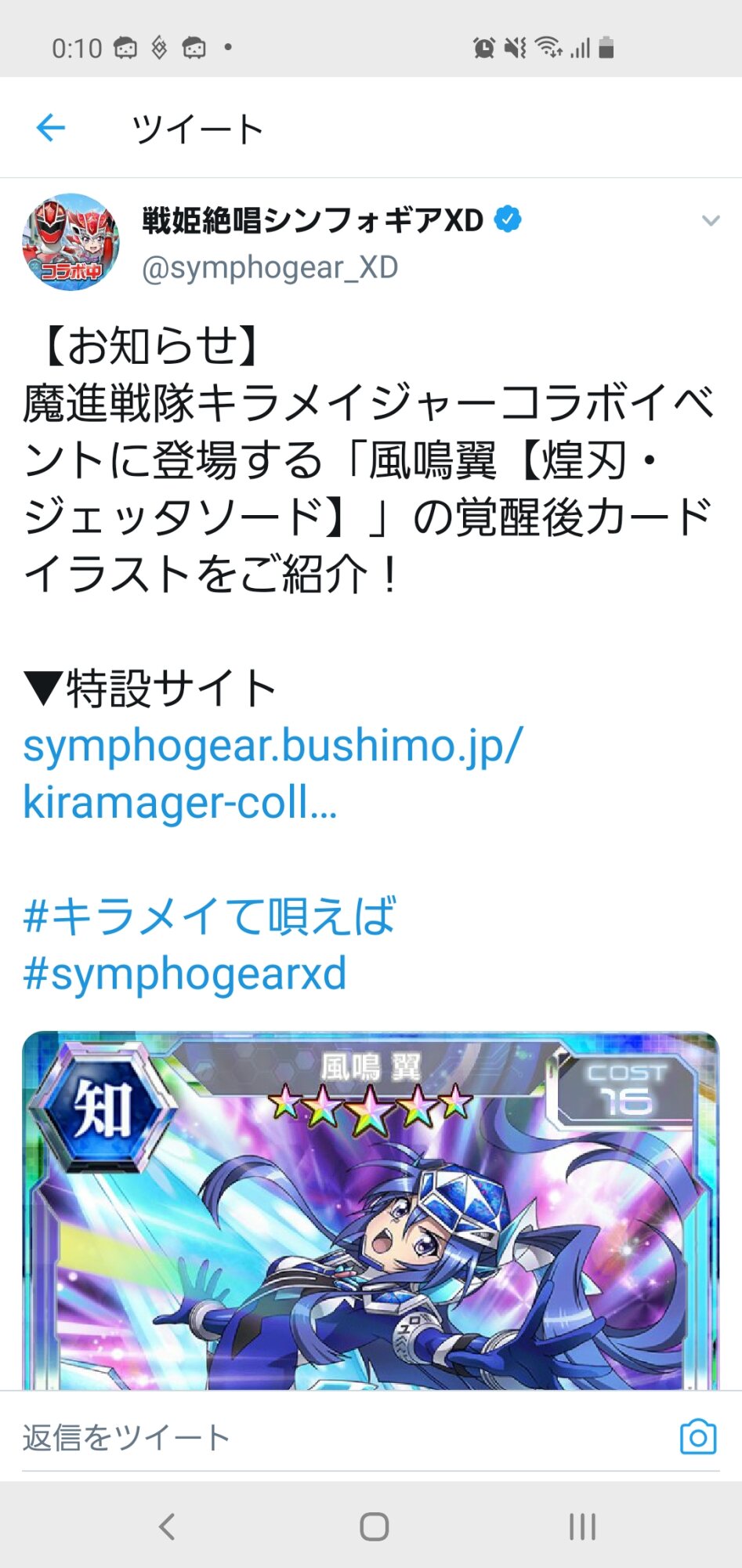
Task: Go back using the top arrow
Action: click(x=51, y=128)
